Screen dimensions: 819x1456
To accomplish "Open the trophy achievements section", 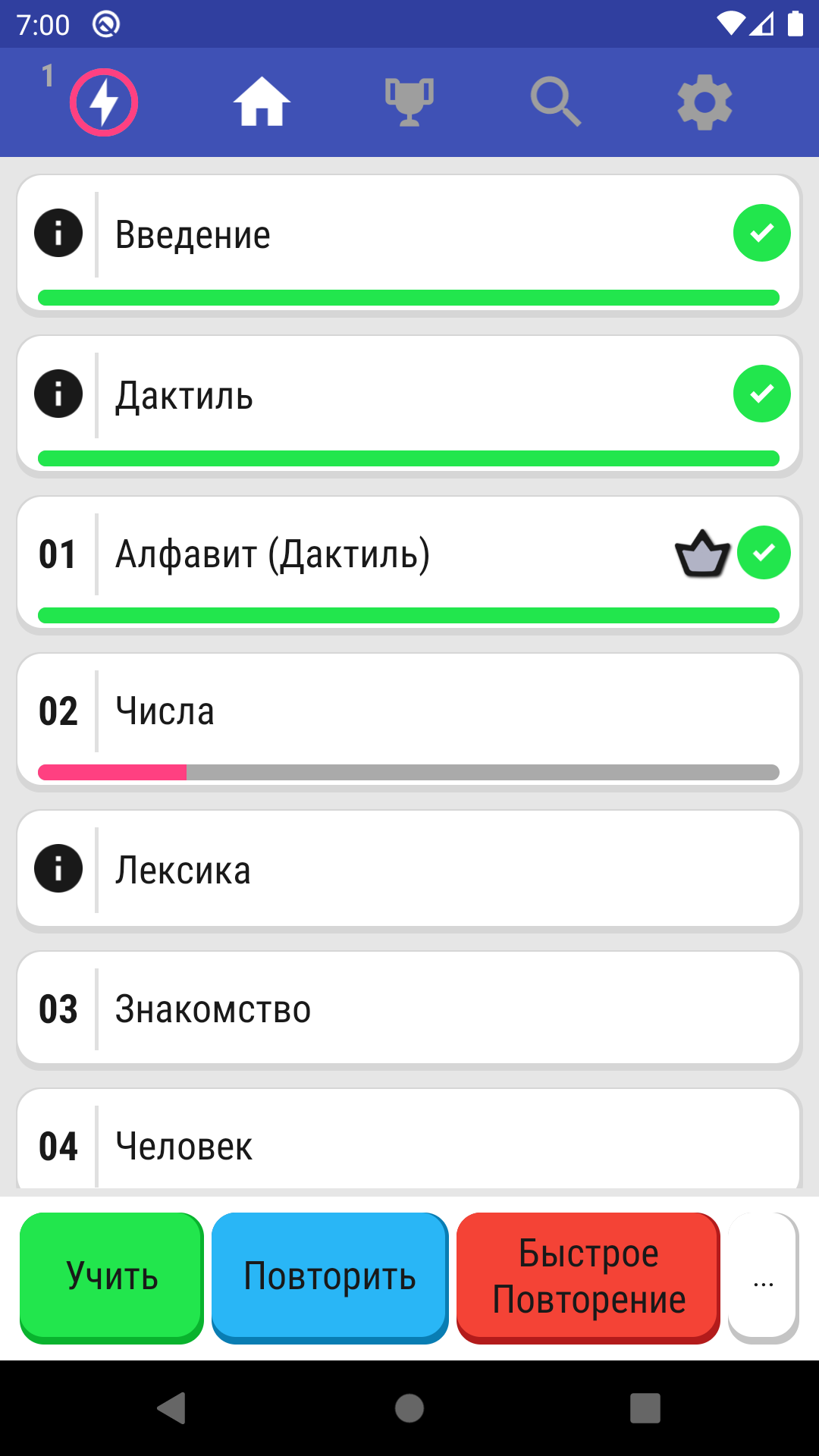I will point(409,102).
